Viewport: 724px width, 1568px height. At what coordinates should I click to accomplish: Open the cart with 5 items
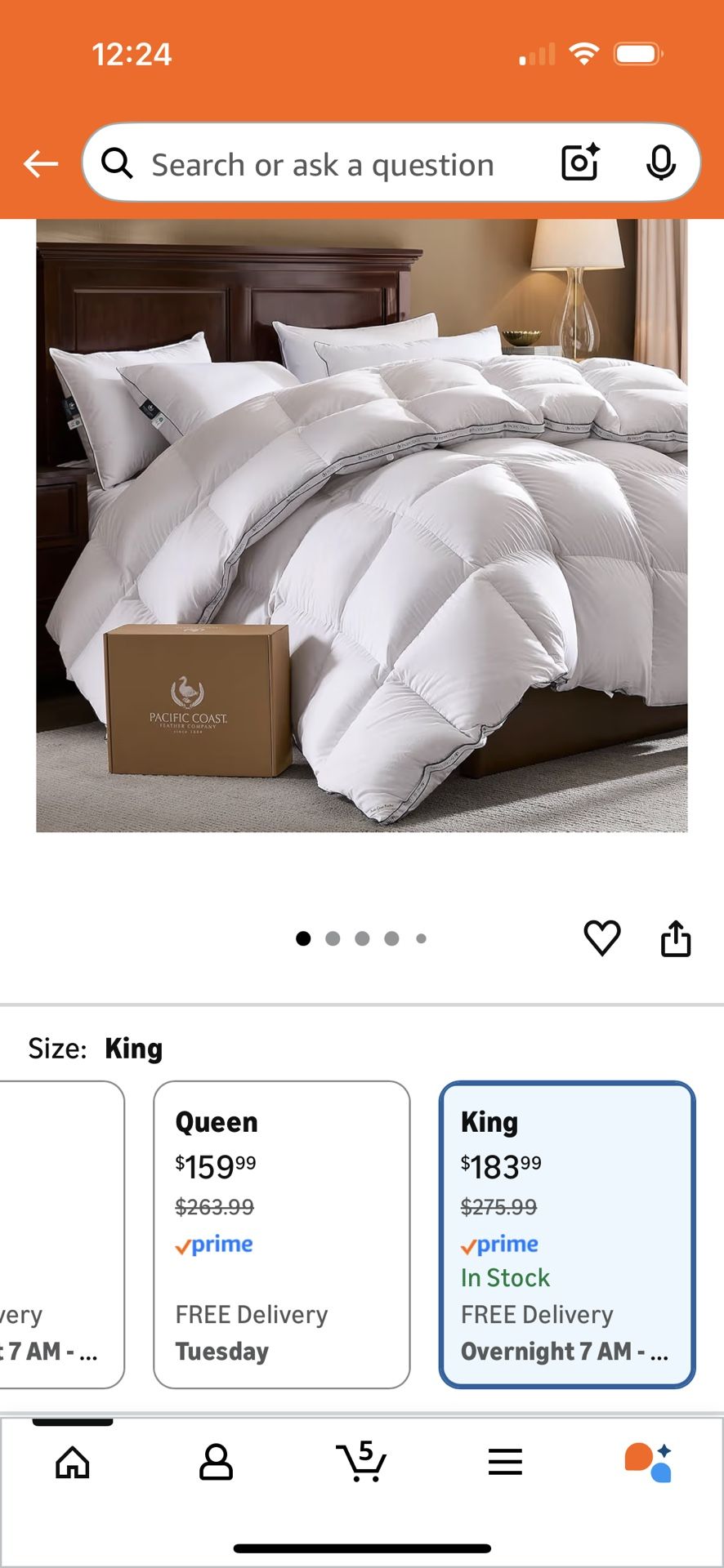click(361, 1461)
